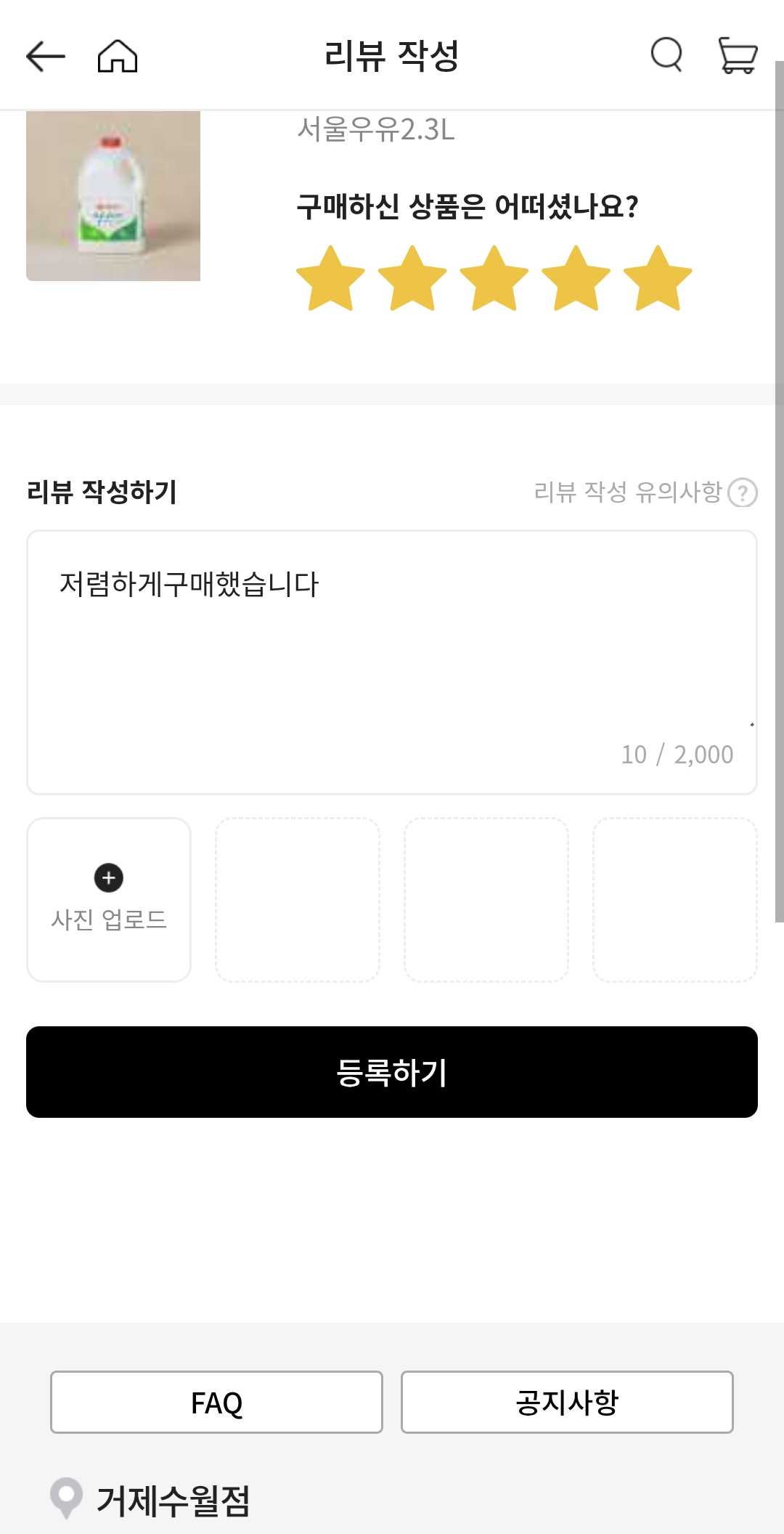The width and height of the screenshot is (784, 1534).
Task: Open the search icon
Action: 666,57
